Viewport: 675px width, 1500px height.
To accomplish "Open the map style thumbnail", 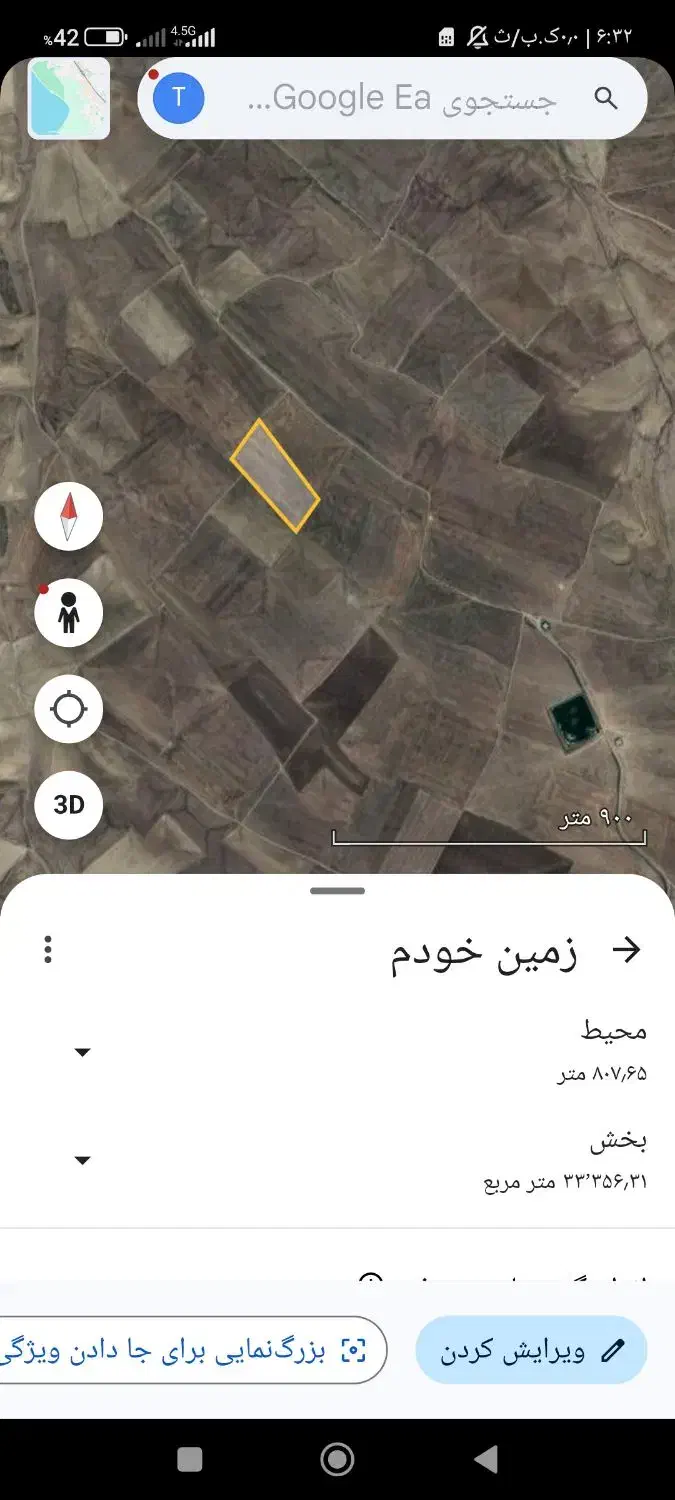I will pyautogui.click(x=68, y=98).
